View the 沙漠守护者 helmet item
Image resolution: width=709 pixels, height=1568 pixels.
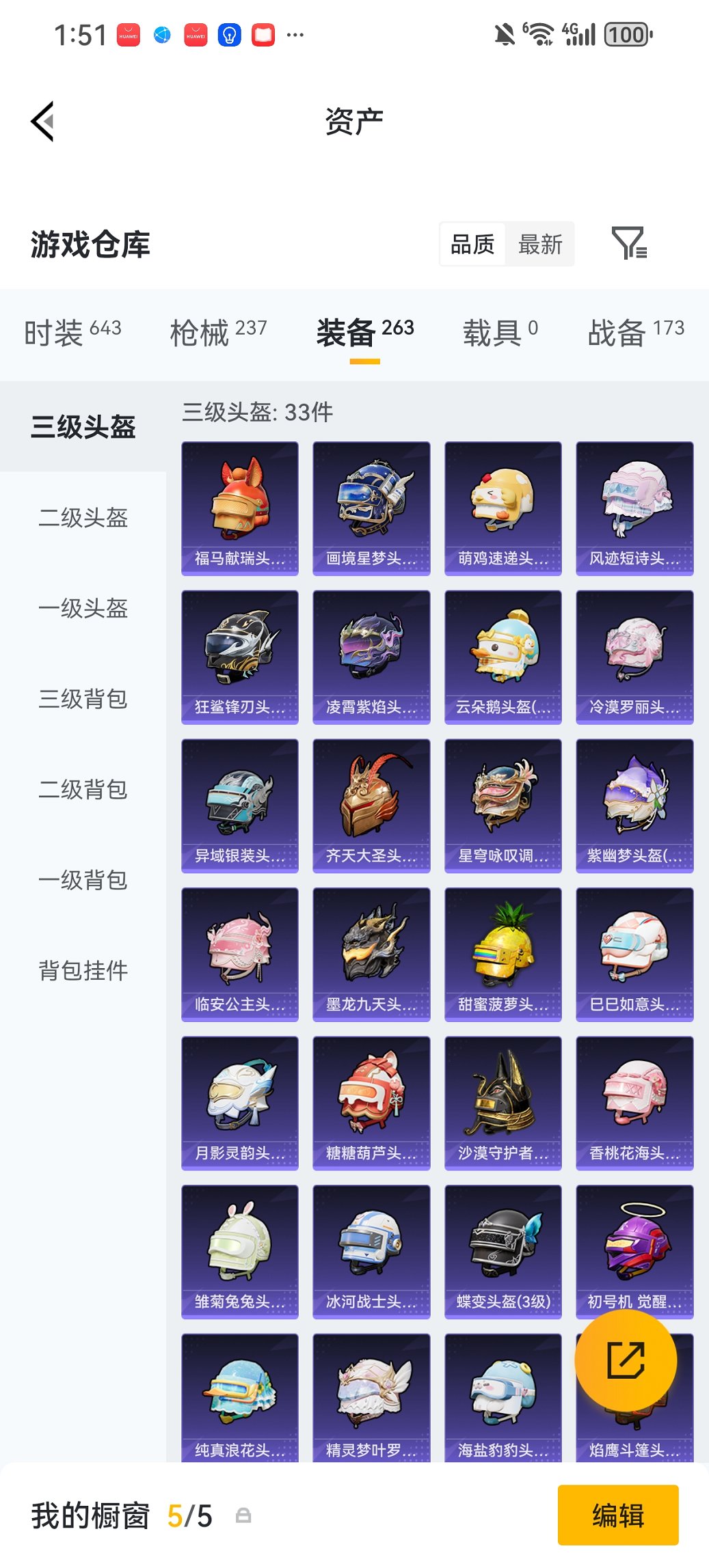(x=503, y=1103)
